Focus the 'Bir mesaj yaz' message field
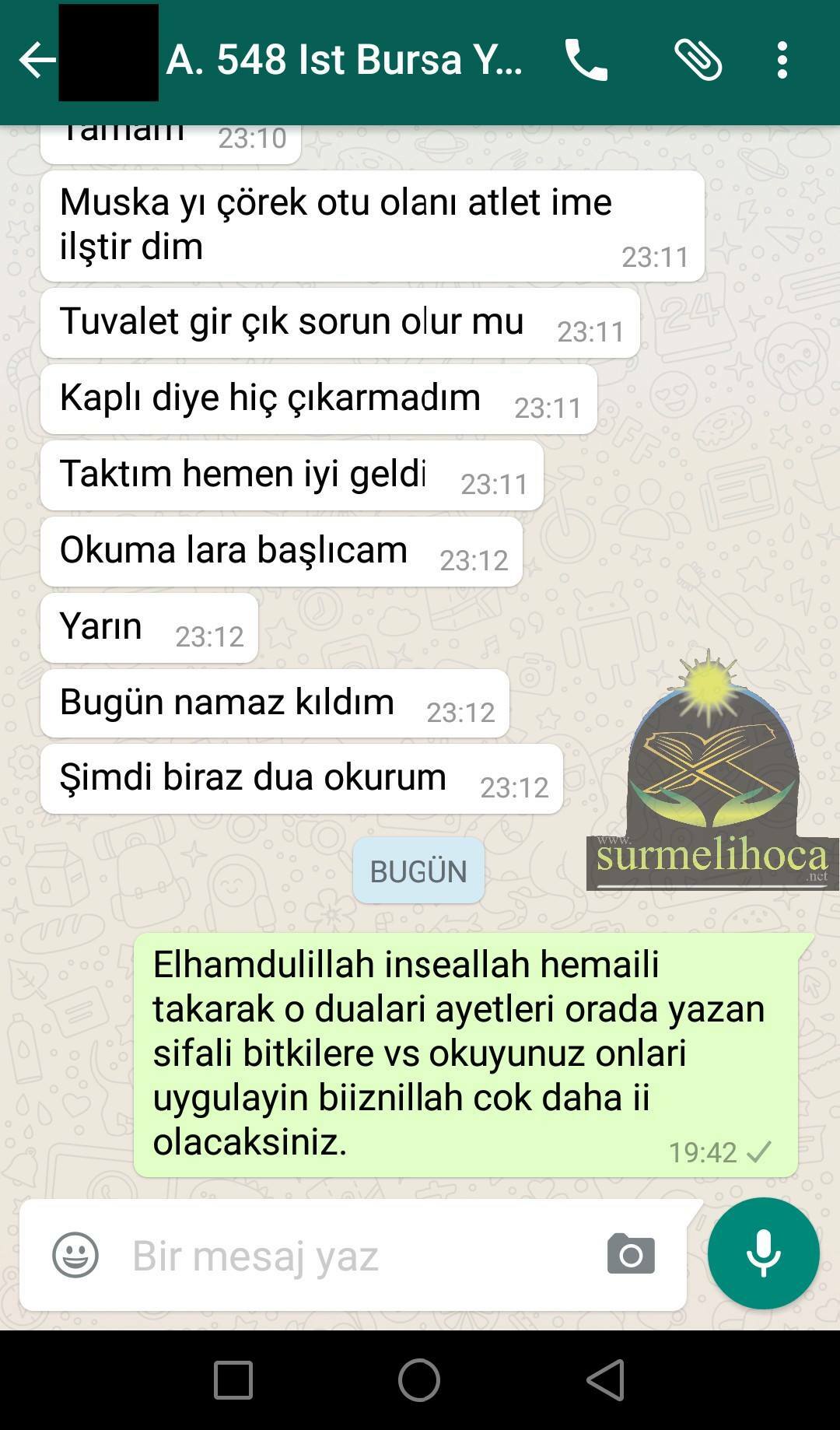Viewport: 840px width, 1430px height. pyautogui.click(x=350, y=1255)
